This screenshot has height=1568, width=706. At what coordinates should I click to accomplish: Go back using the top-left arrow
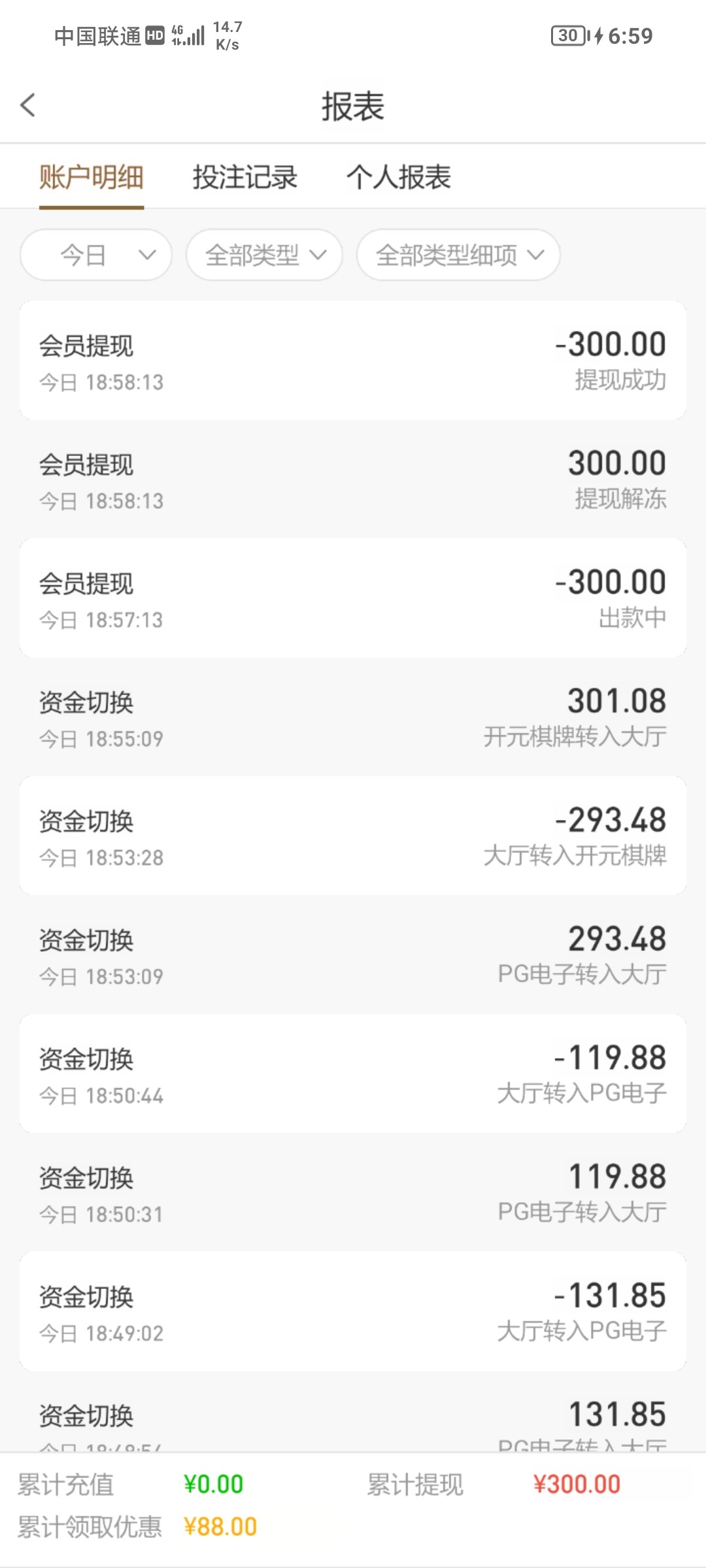tap(28, 105)
